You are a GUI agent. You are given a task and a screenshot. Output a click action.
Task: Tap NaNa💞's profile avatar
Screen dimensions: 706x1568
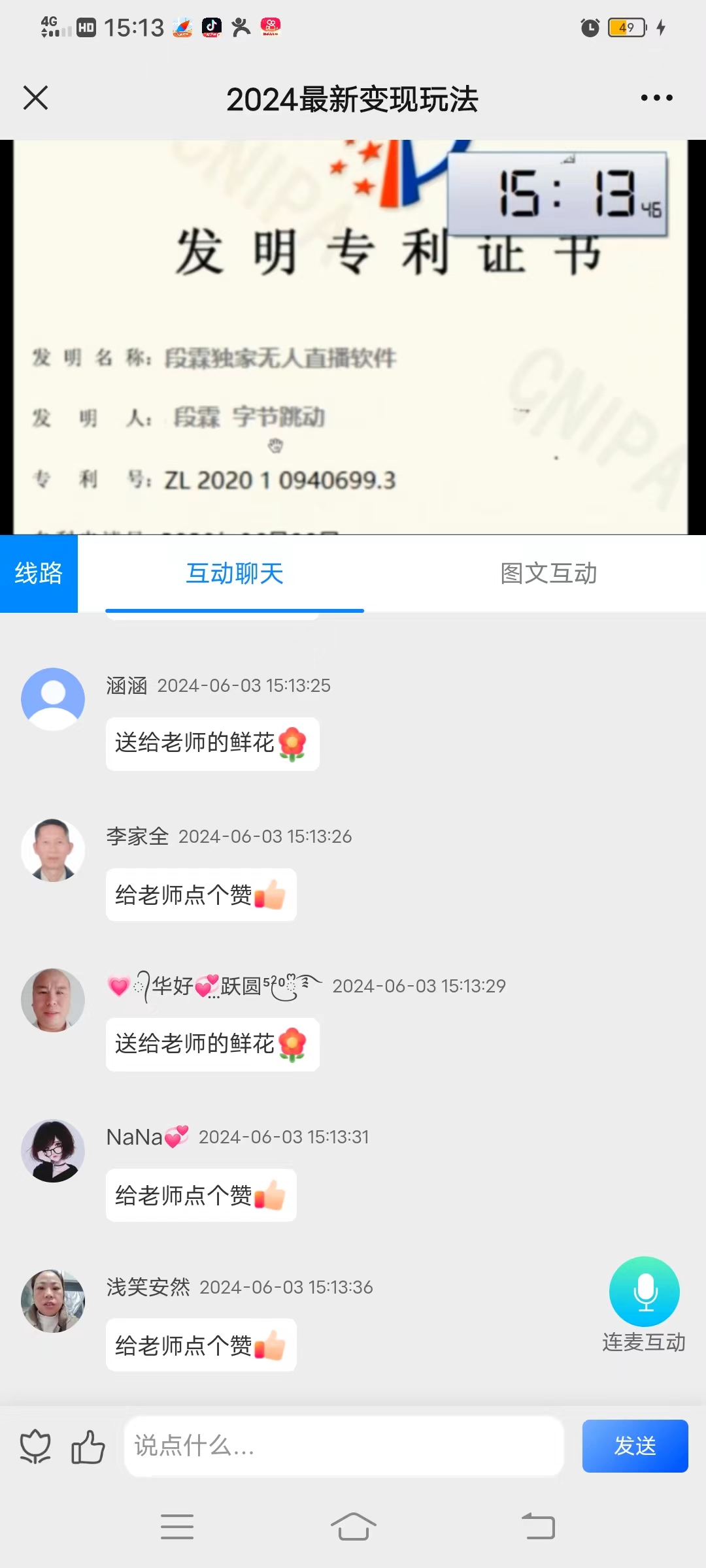coord(53,1151)
